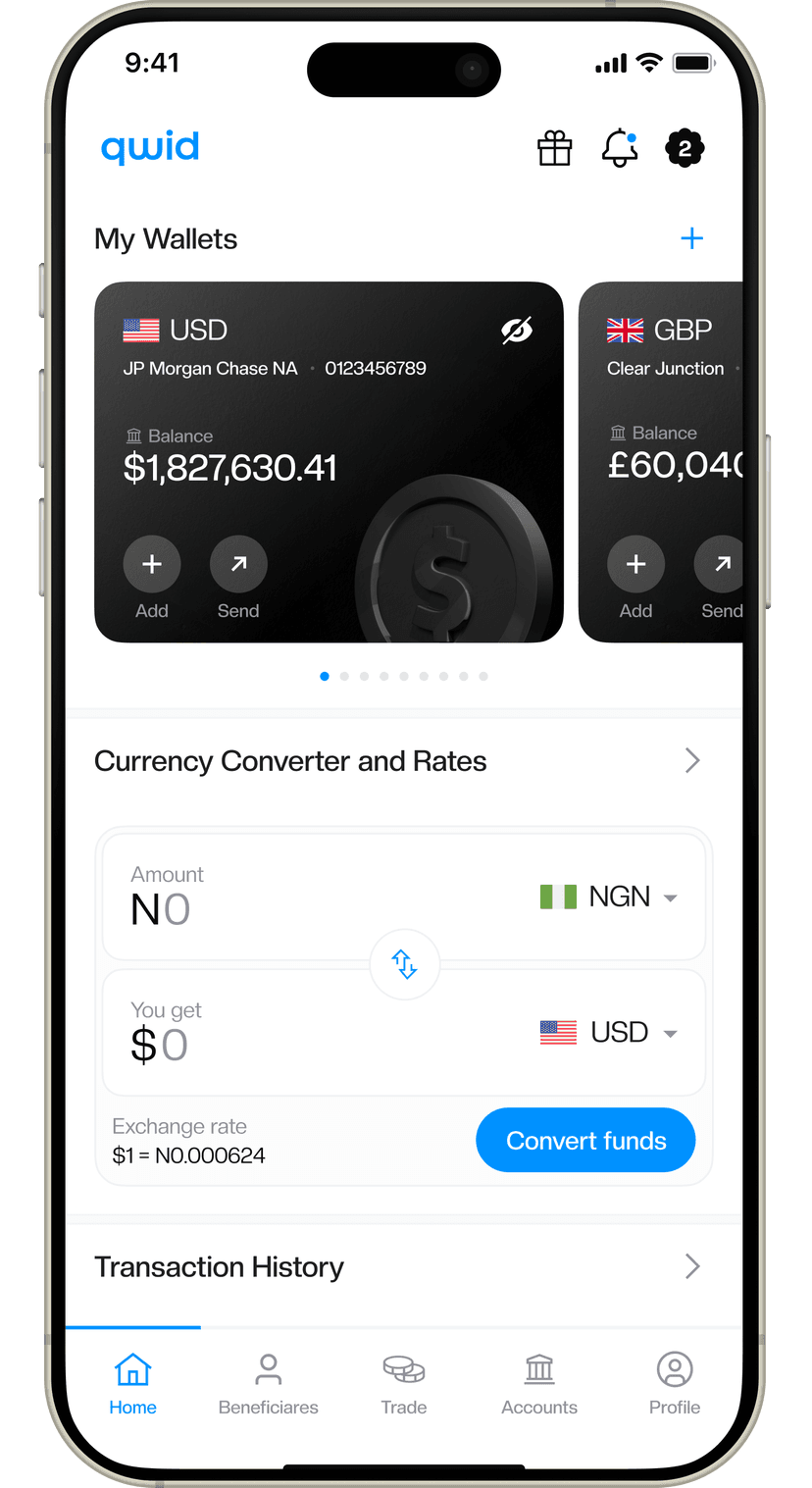Tap Convert funds button
The image size is (812, 1488).
pyautogui.click(x=585, y=1141)
